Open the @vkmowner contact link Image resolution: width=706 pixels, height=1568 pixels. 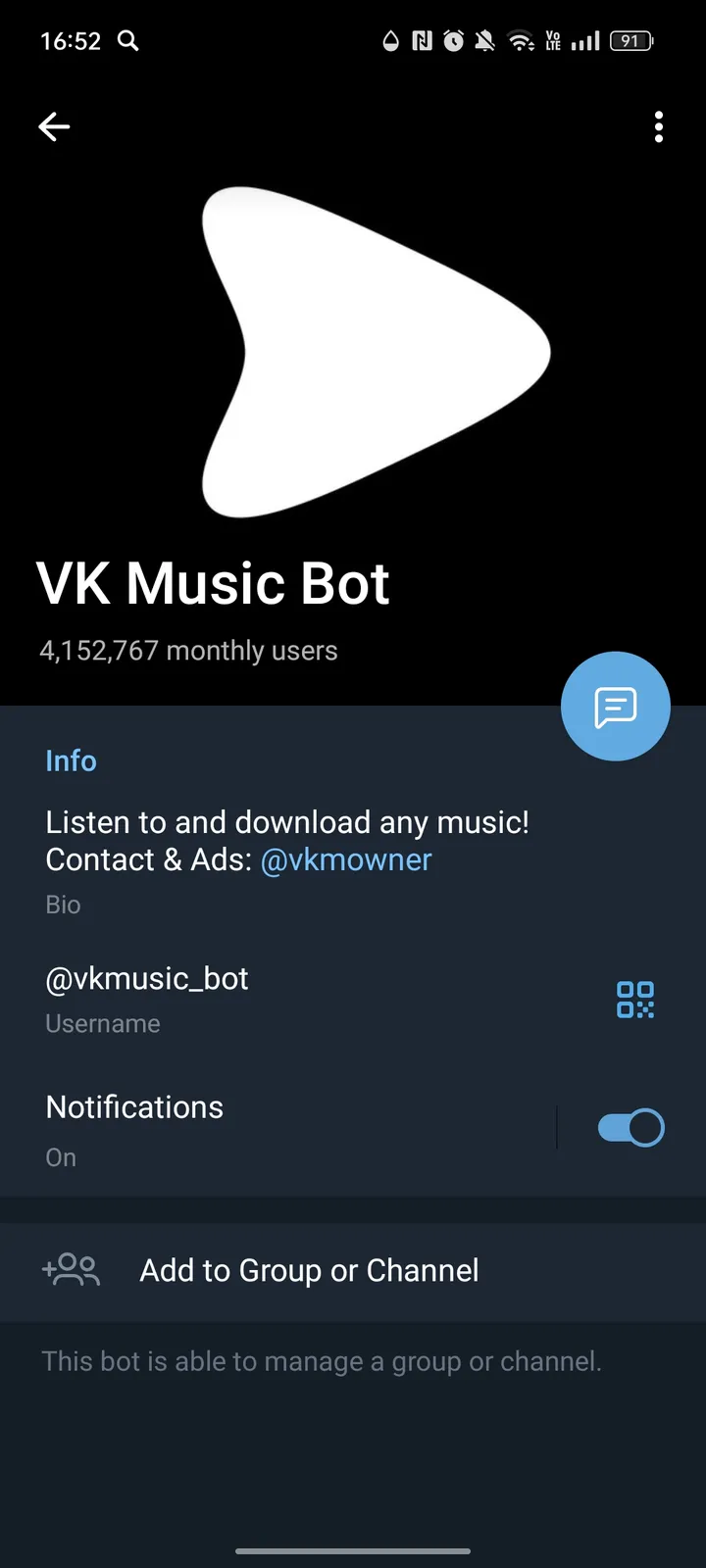pyautogui.click(x=345, y=859)
